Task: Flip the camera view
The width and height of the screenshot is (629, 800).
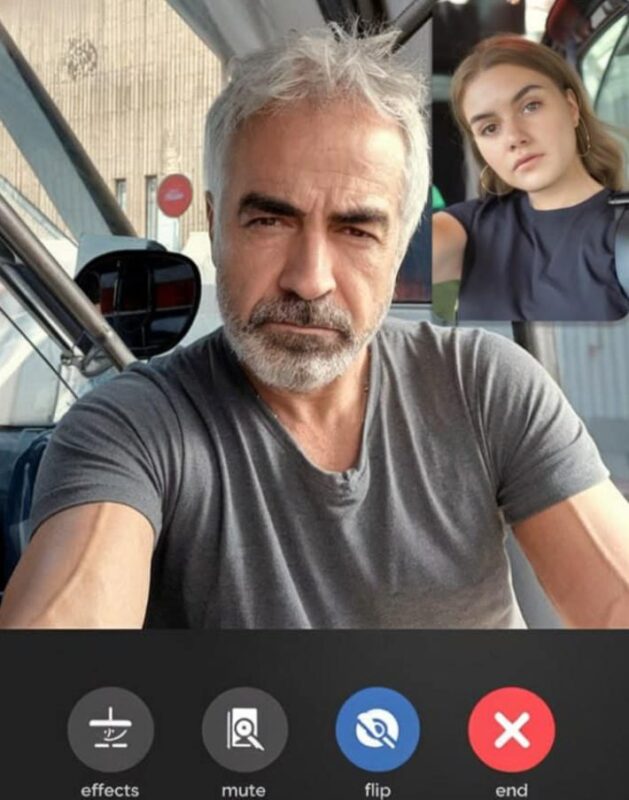Action: [x=378, y=730]
